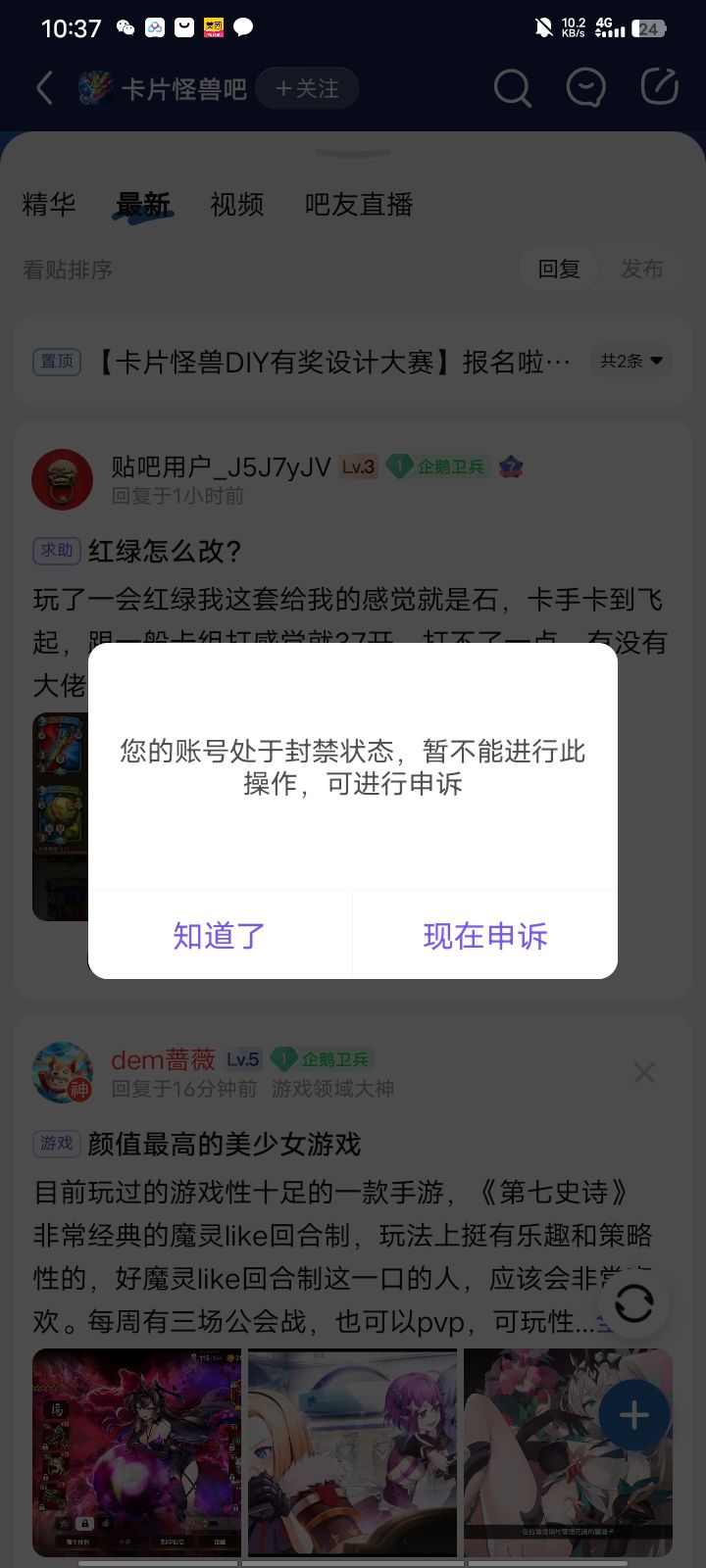Tap the compose new post icon

pyautogui.click(x=658, y=88)
